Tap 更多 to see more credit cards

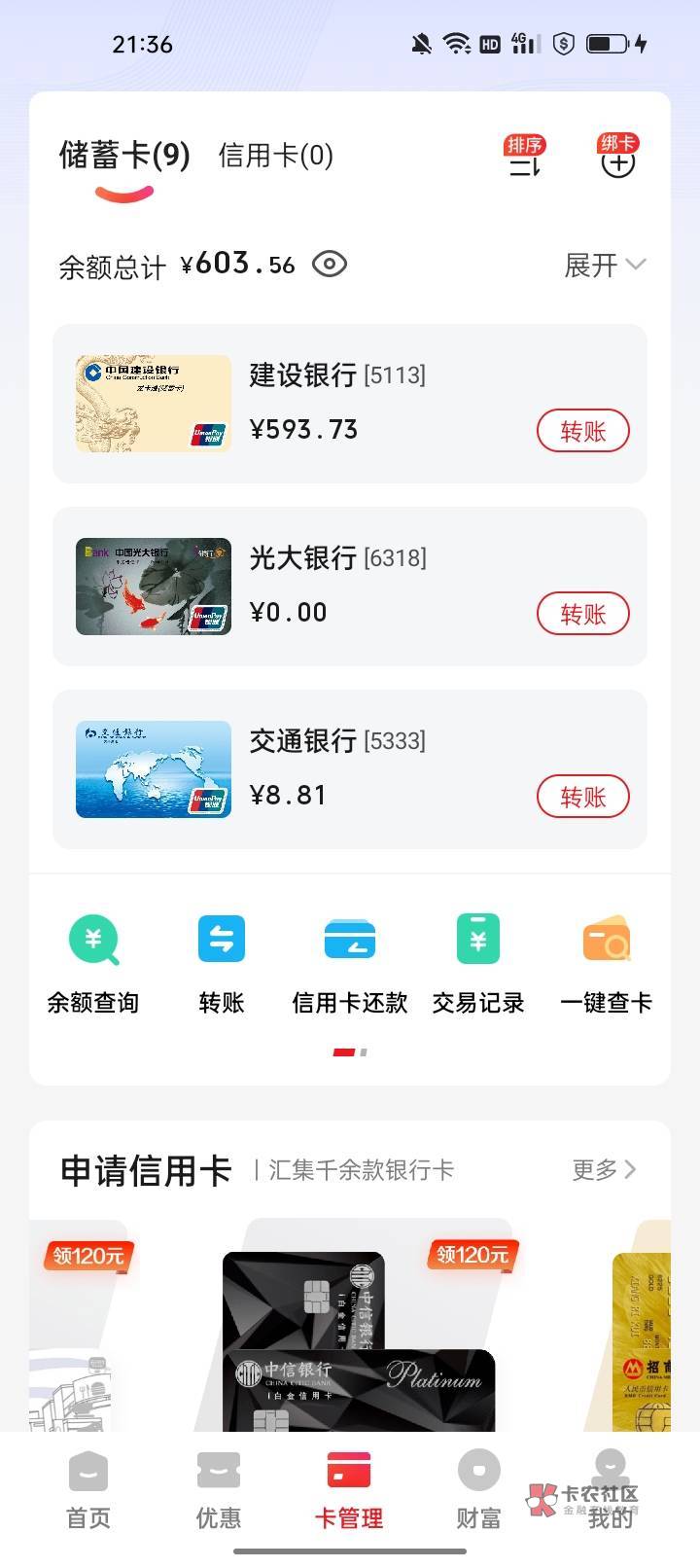(x=603, y=1169)
